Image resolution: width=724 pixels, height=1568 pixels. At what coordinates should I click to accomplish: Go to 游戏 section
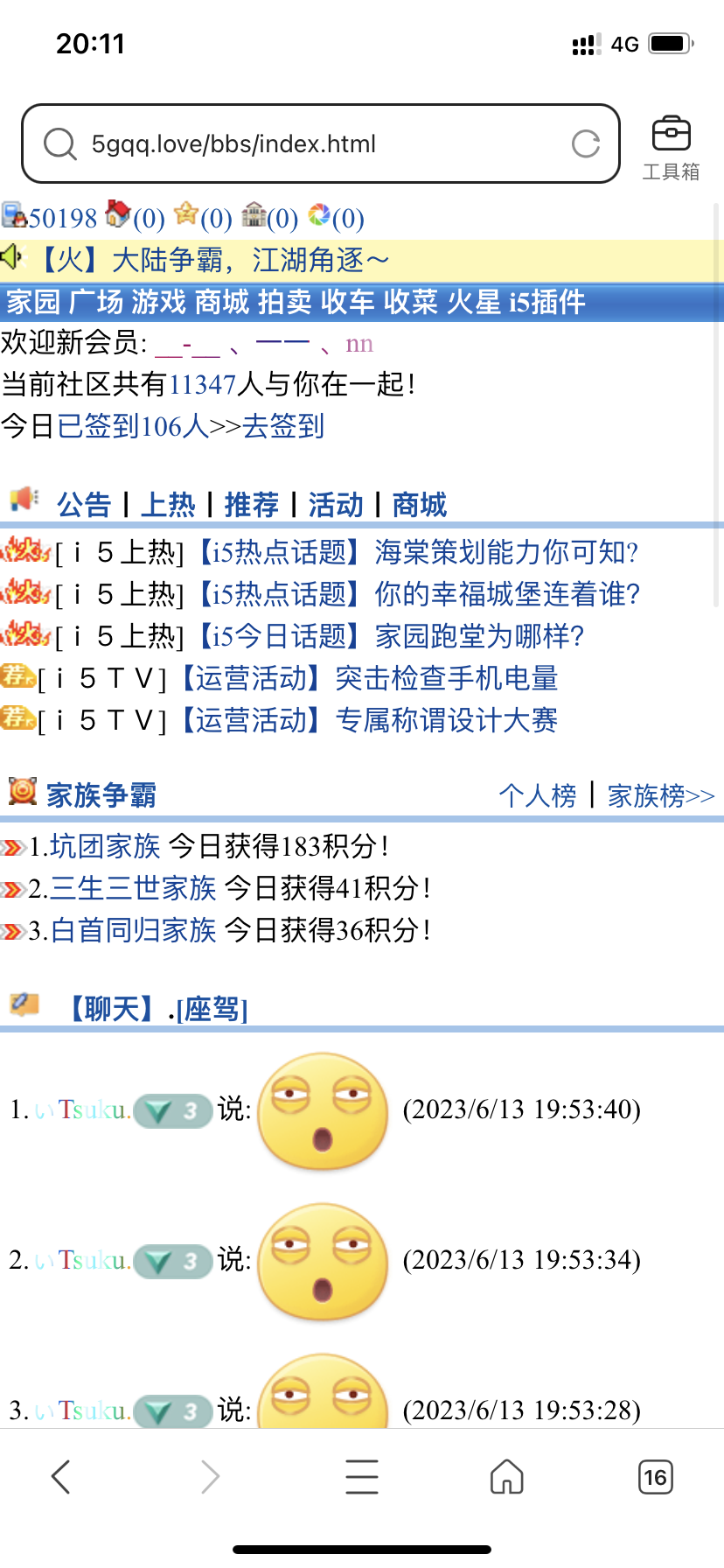pyautogui.click(x=158, y=302)
